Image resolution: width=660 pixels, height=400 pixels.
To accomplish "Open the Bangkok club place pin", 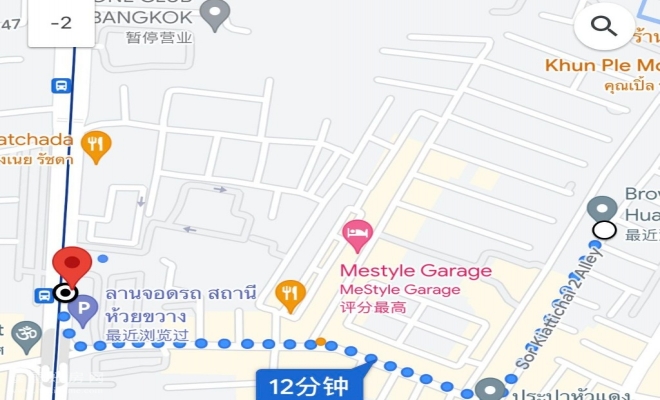I will 215,14.
